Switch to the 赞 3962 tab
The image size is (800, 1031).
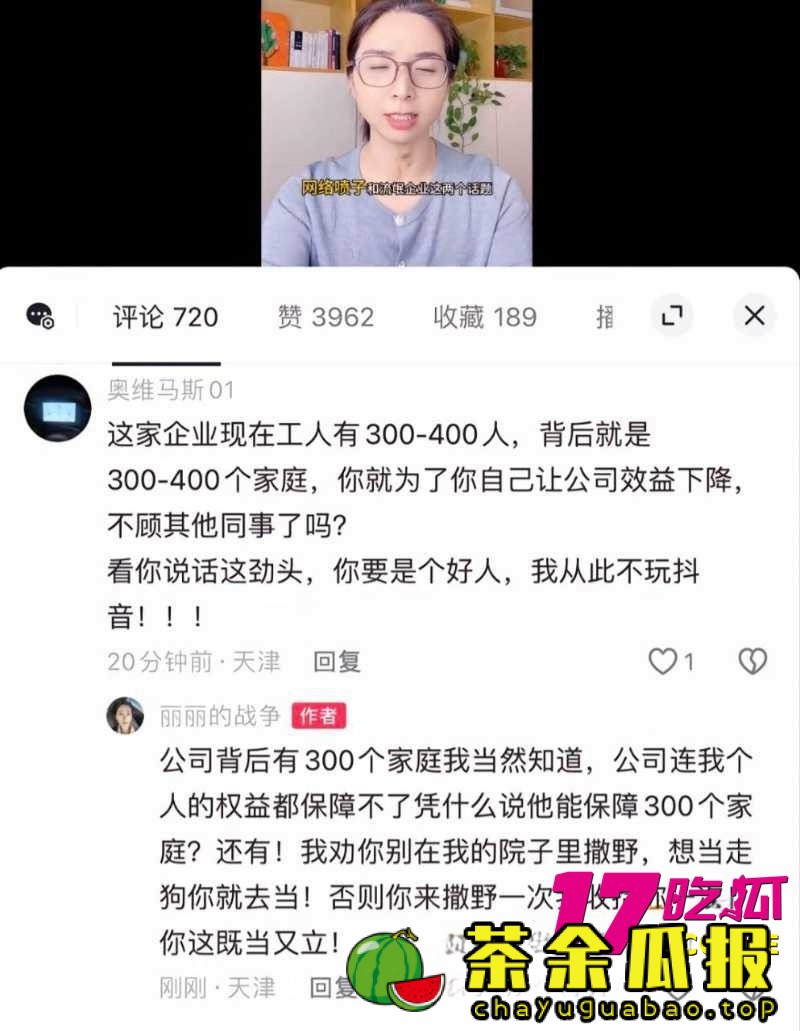coord(326,317)
